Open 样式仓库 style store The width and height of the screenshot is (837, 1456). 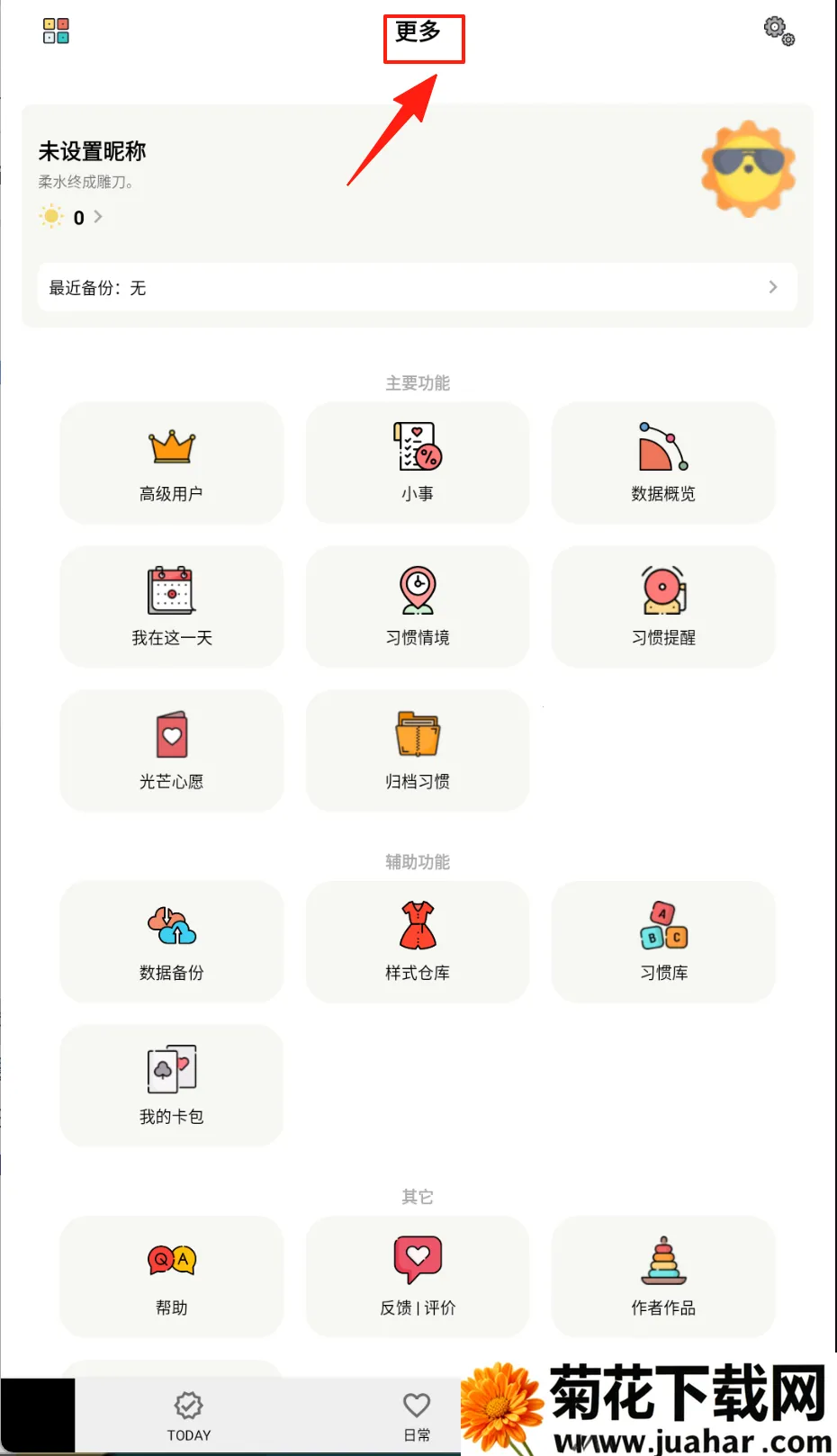tap(418, 942)
